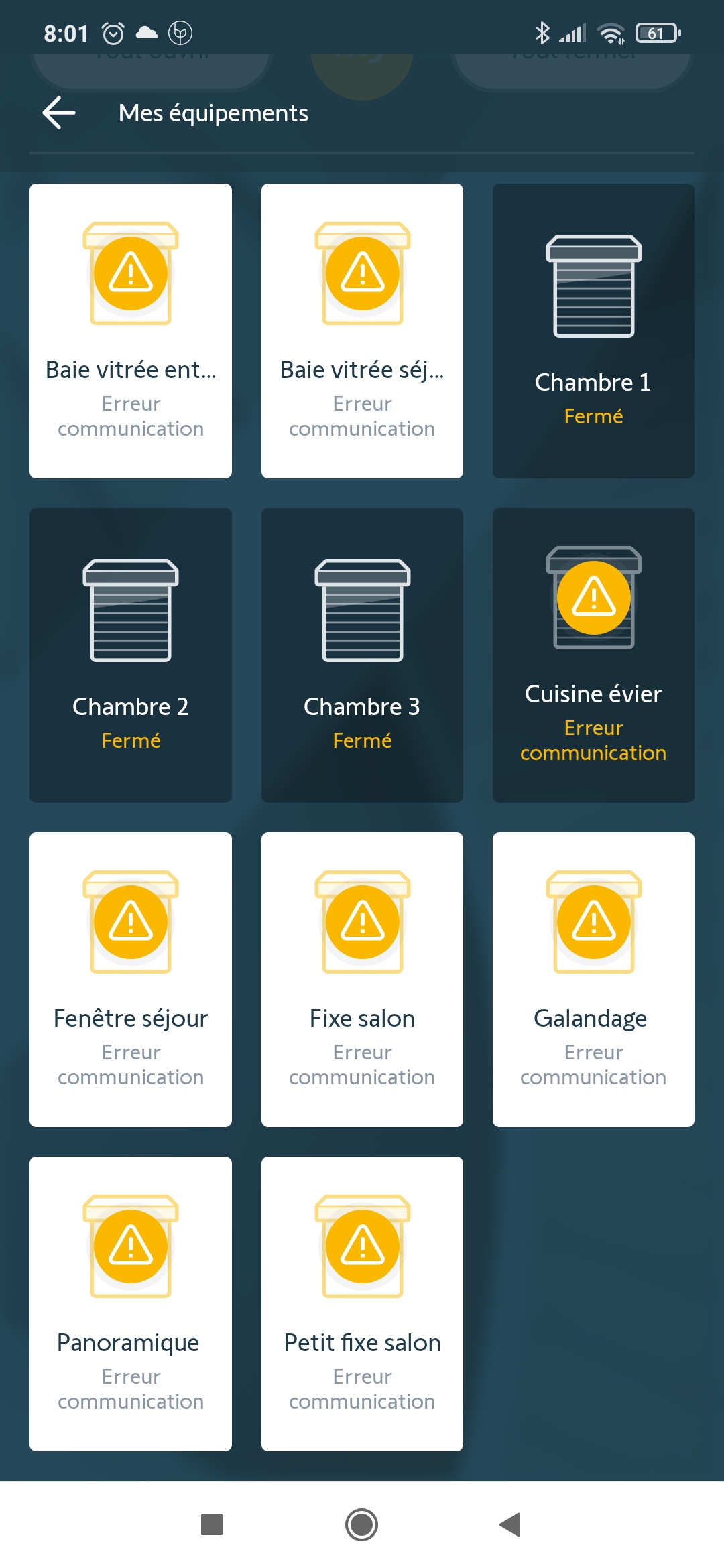This screenshot has height=1568, width=724.
Task: Tap the system home button
Action: coord(362,1524)
